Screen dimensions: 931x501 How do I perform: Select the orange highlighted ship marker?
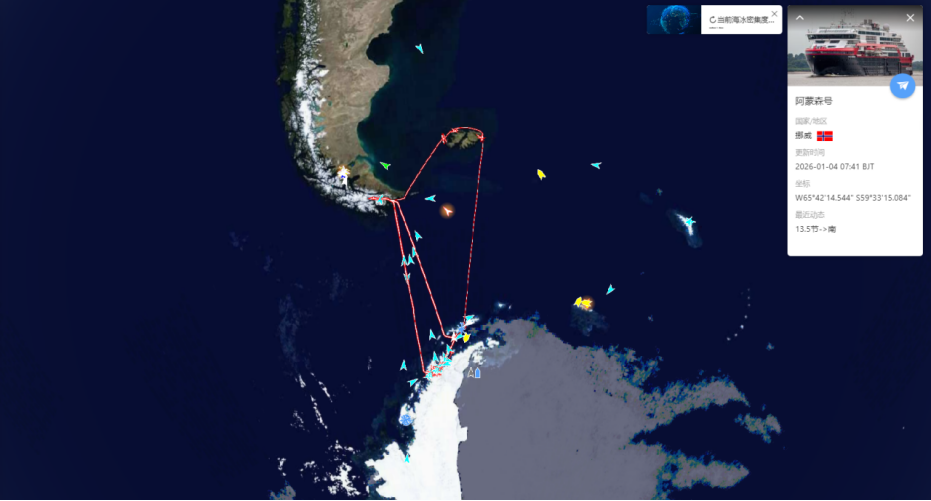(447, 211)
